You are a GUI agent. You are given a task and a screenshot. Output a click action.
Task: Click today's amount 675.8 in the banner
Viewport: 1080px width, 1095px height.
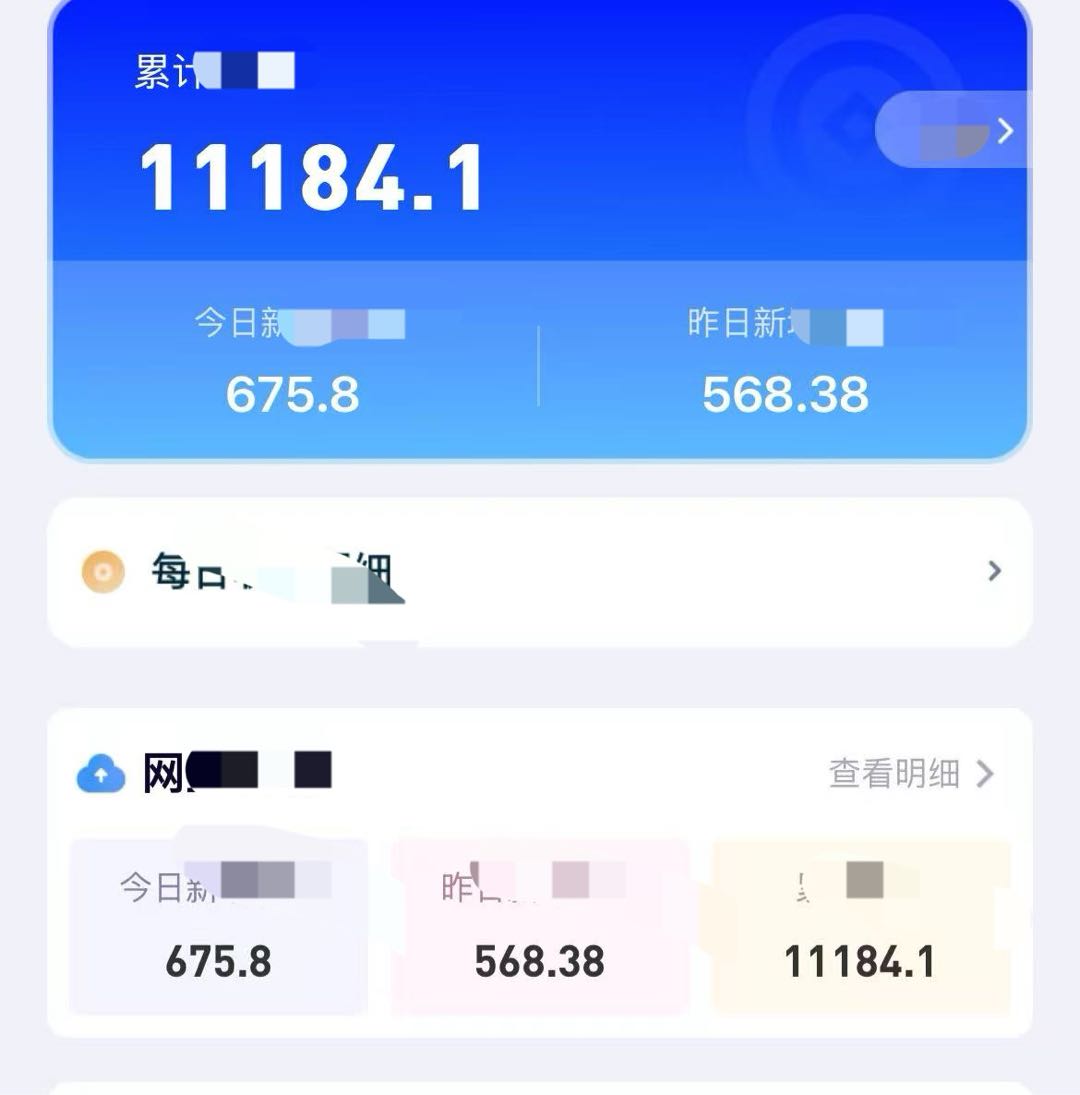coord(293,392)
